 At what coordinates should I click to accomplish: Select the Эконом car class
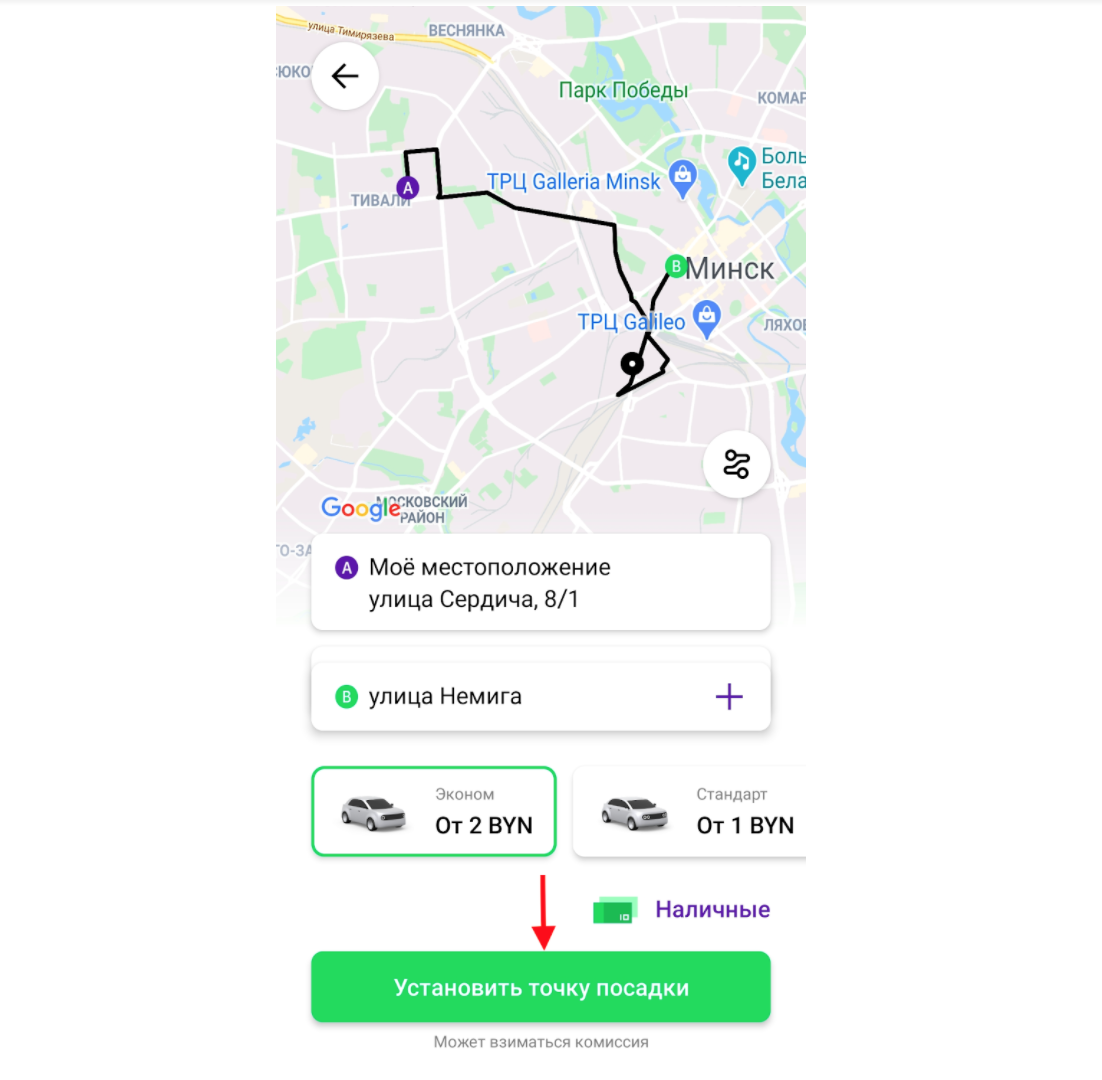(x=433, y=811)
